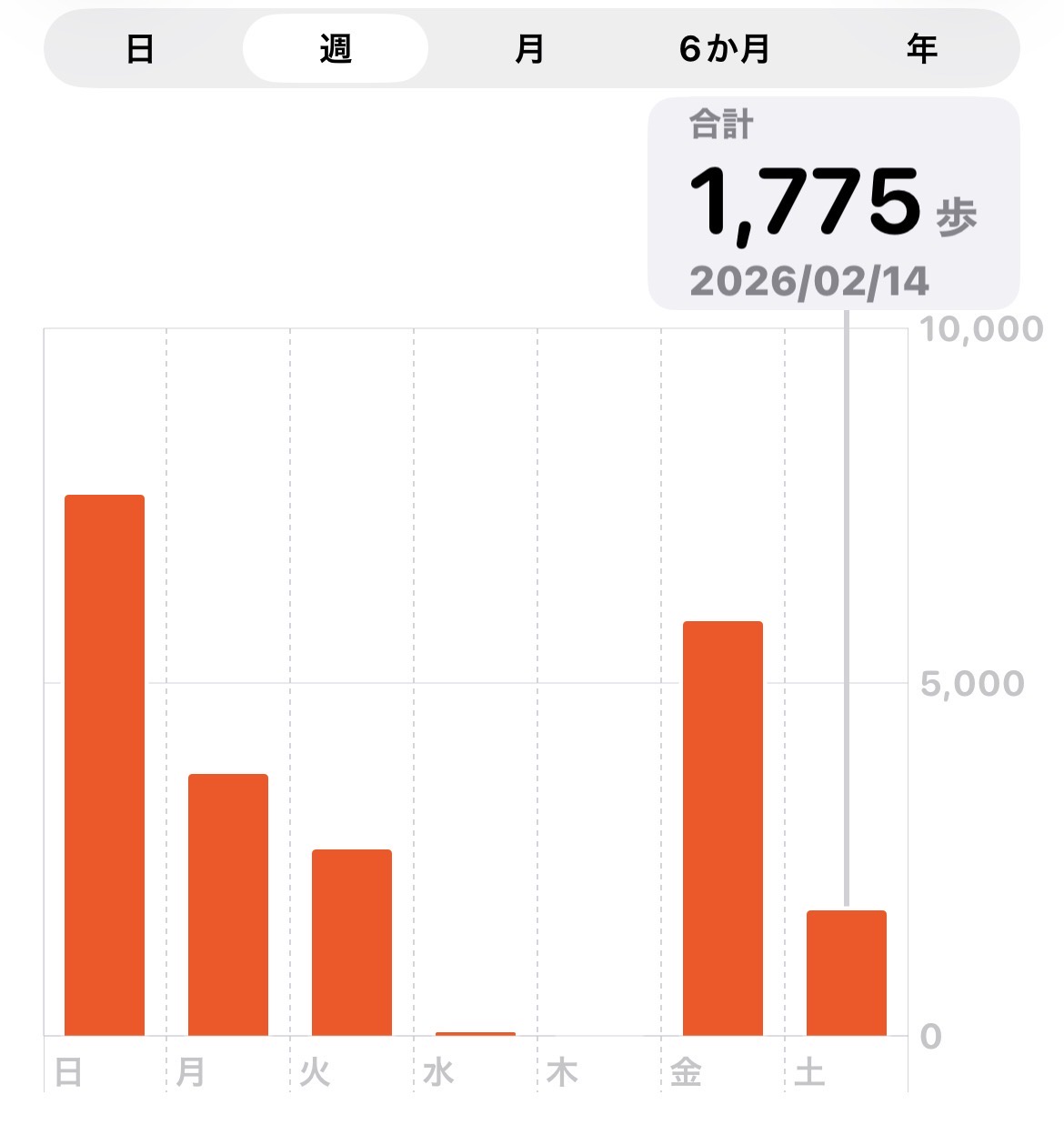Tap the 土 (Saturday) step bar
The height and width of the screenshot is (1125, 1064).
pos(847,972)
